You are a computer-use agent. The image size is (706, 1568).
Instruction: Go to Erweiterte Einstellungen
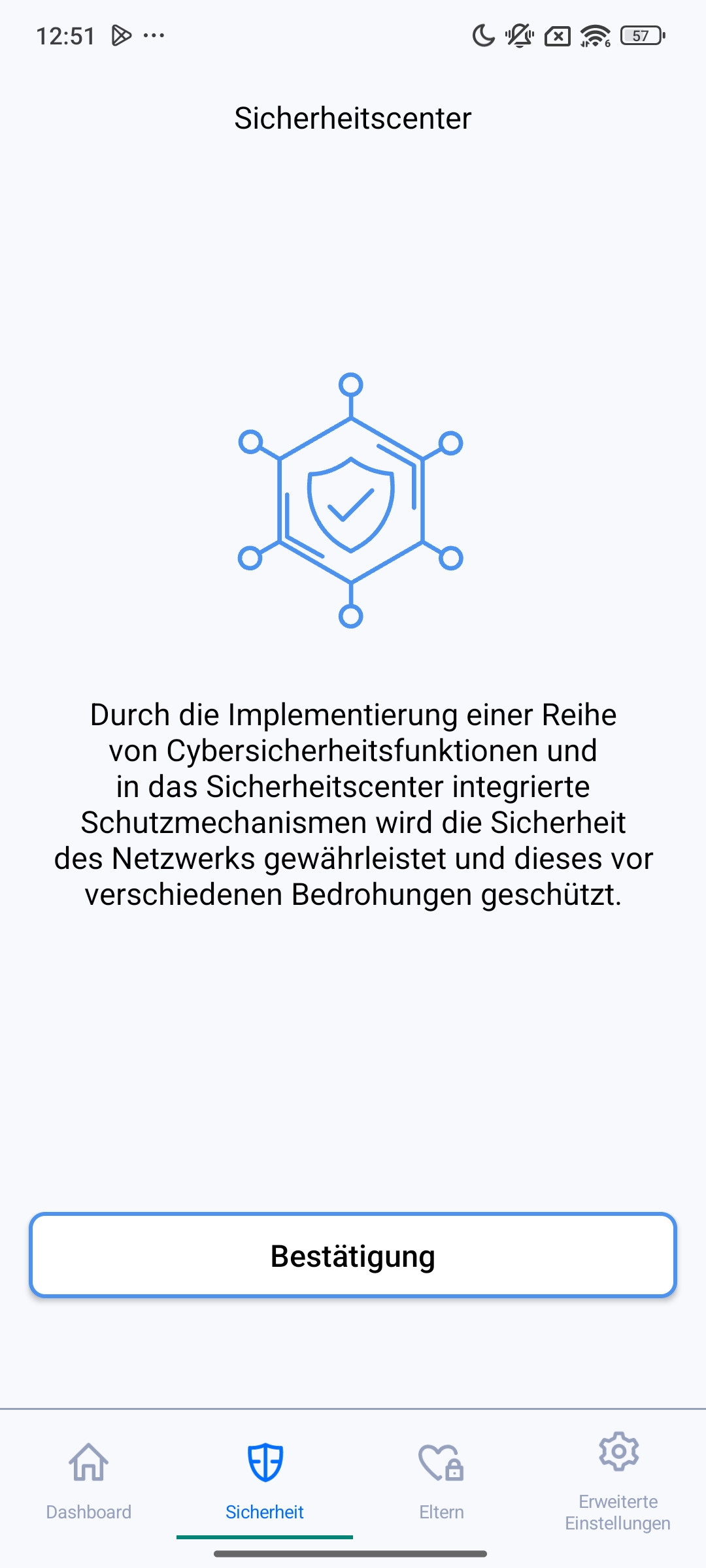[618, 1480]
